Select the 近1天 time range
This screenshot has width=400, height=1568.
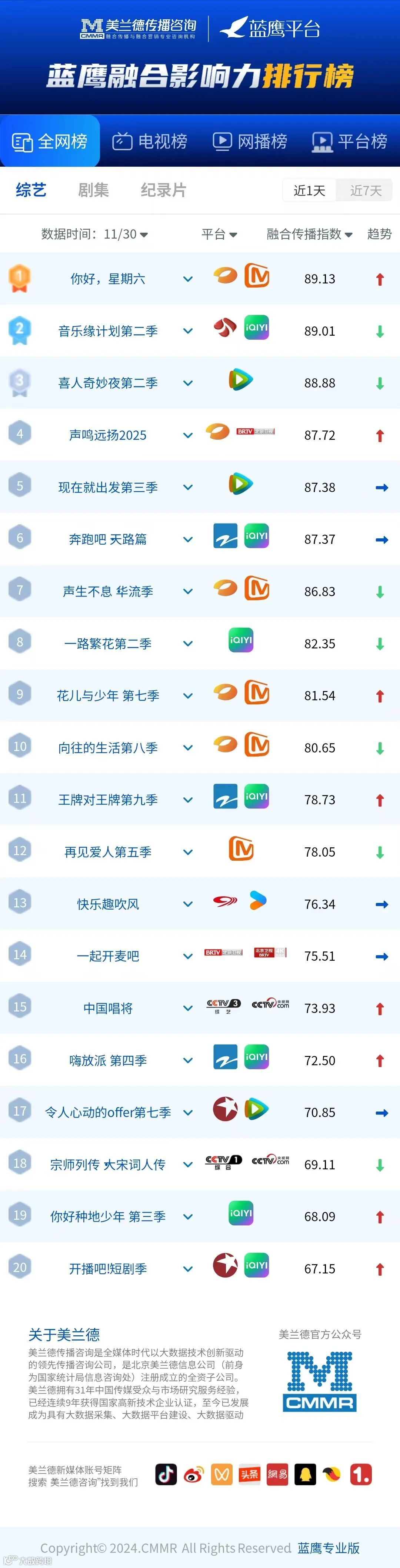[x=309, y=190]
